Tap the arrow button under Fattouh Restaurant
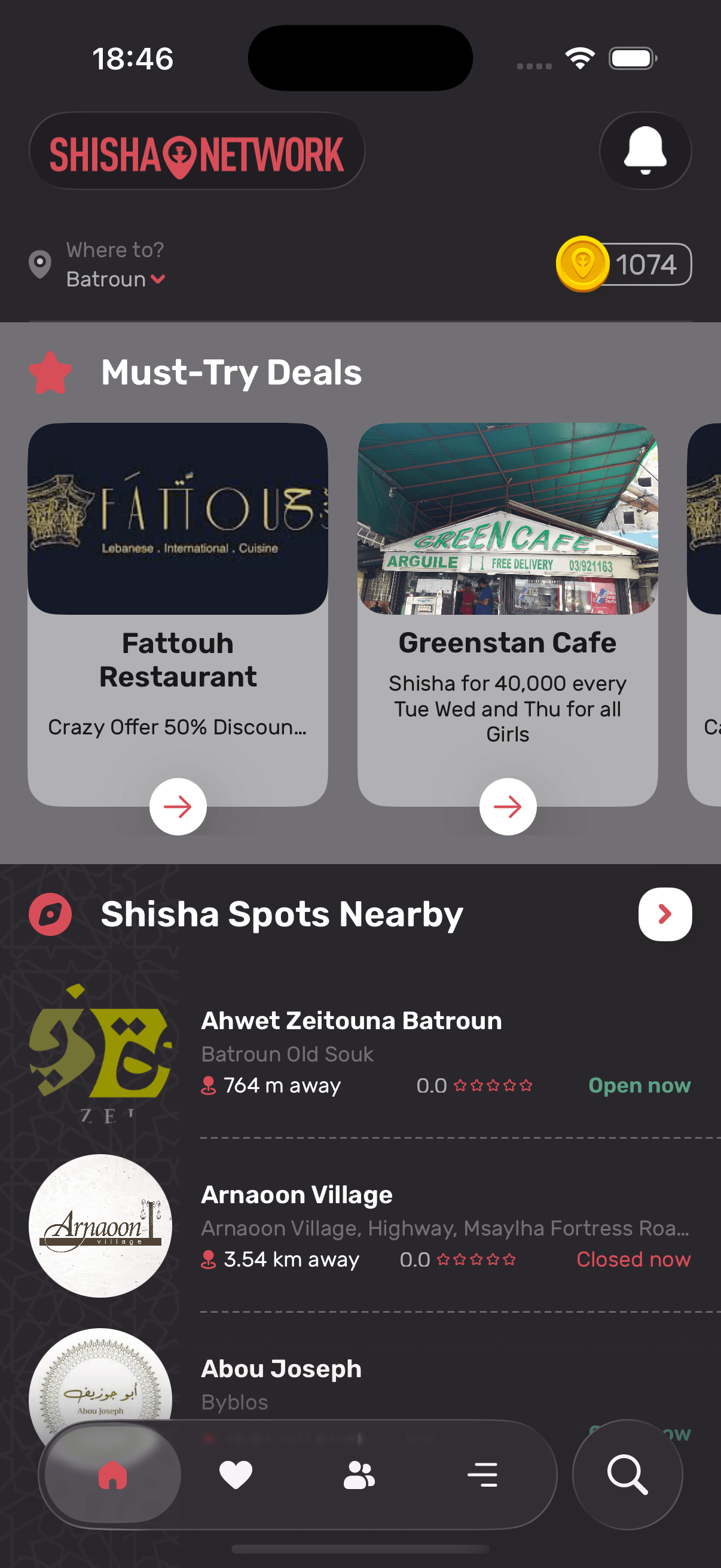 point(178,807)
